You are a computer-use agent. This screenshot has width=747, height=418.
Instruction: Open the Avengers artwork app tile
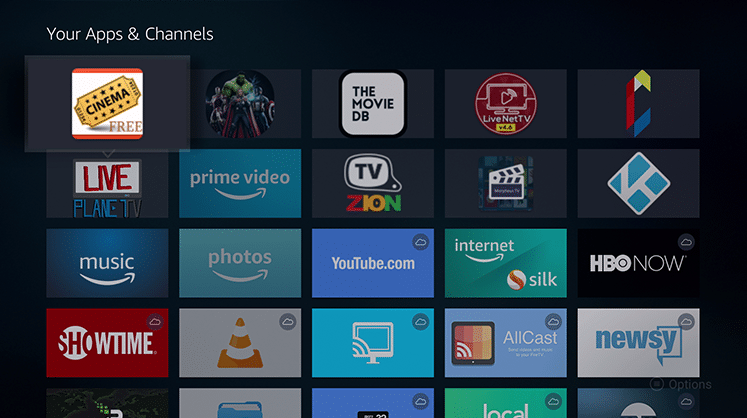pyautogui.click(x=240, y=103)
